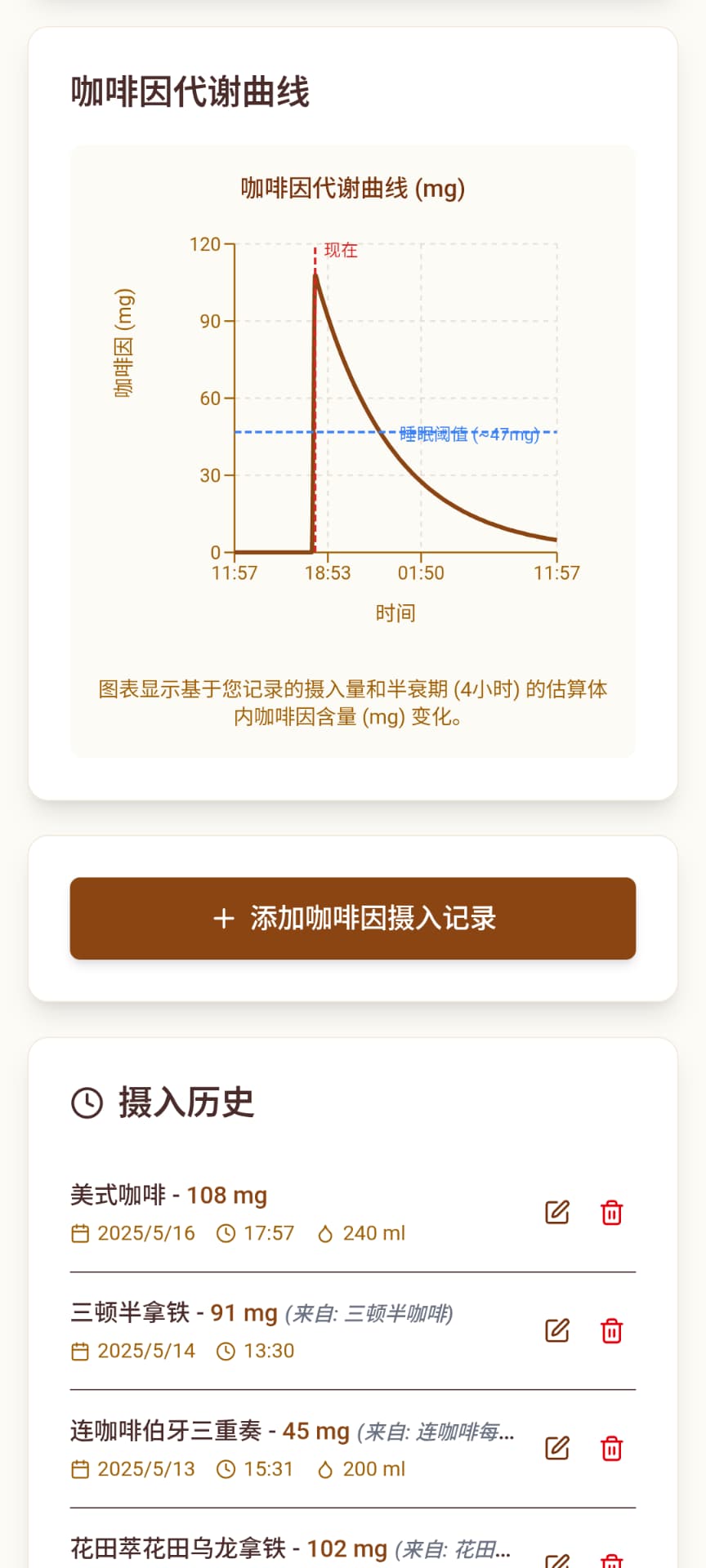This screenshot has height=1568, width=706.
Task: Delete the 美式咖啡 108 mg record
Action: tap(611, 1213)
